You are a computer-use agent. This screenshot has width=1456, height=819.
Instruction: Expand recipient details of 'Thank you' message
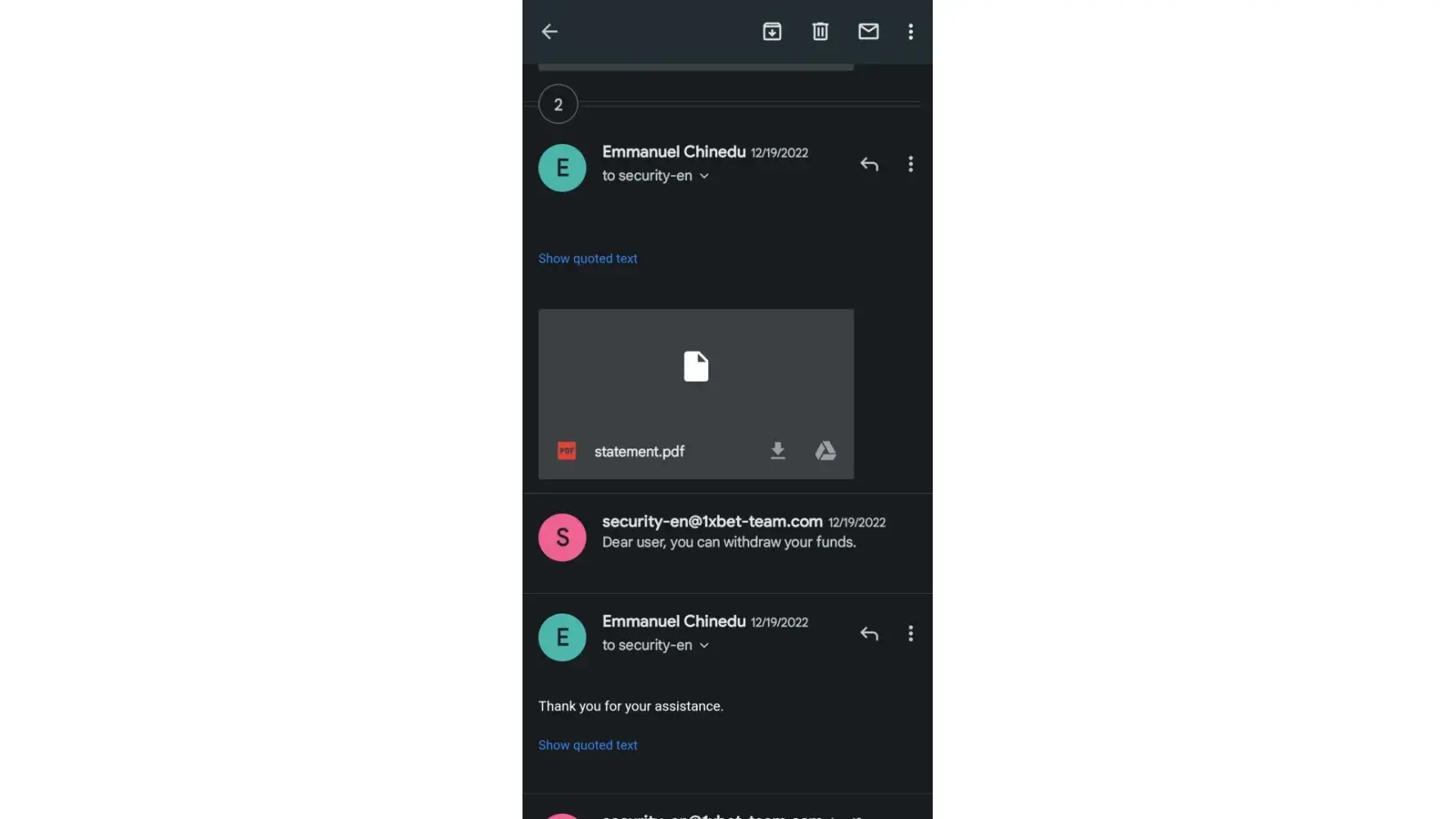click(x=703, y=646)
